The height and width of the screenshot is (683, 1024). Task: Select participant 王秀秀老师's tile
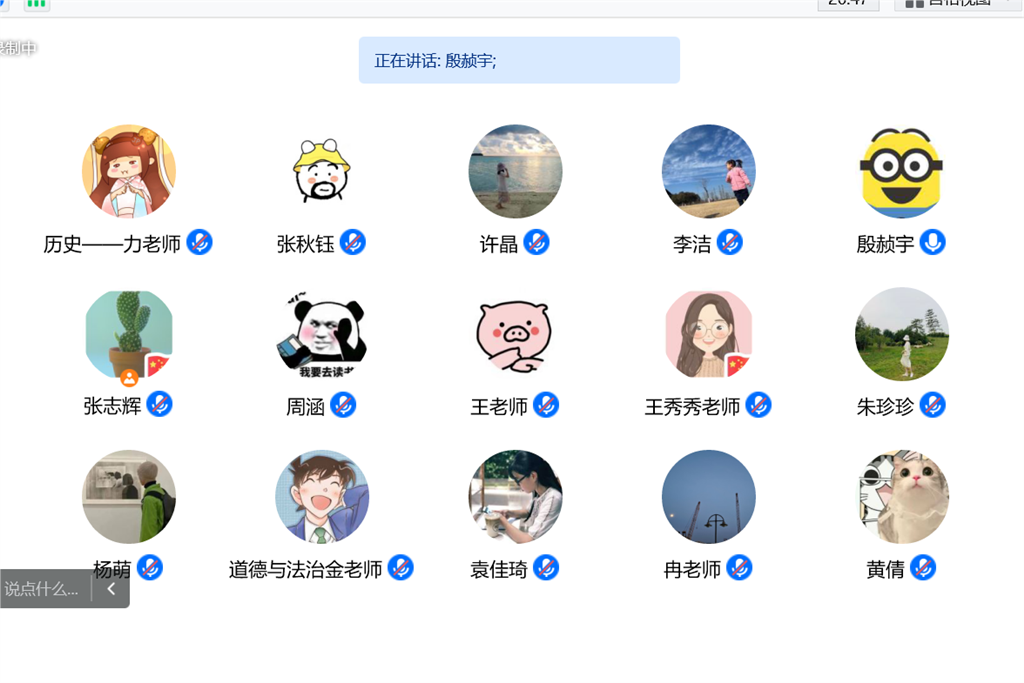pyautogui.click(x=708, y=335)
